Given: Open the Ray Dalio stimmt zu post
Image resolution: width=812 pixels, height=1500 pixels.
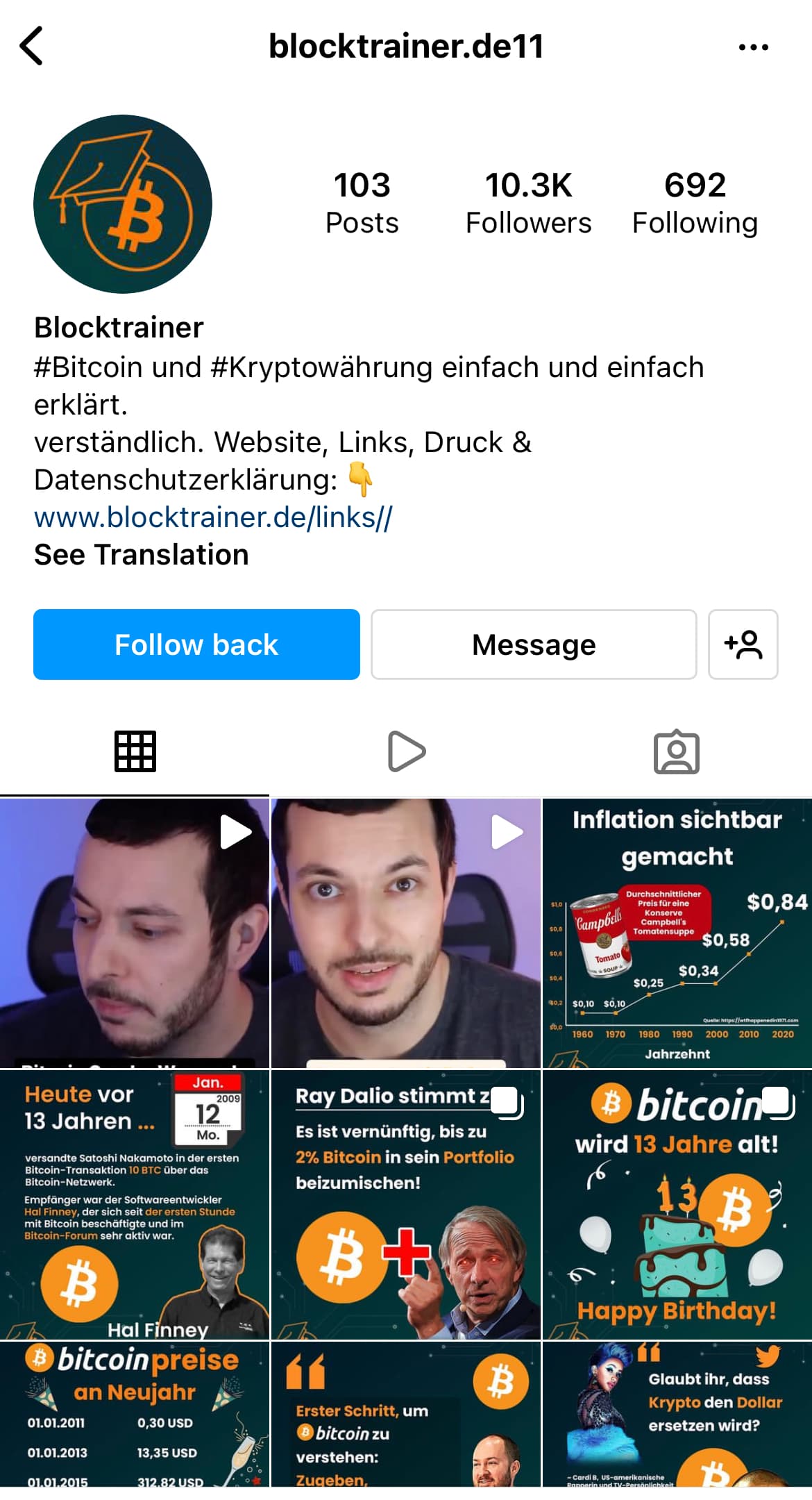Looking at the screenshot, I should [406, 1204].
